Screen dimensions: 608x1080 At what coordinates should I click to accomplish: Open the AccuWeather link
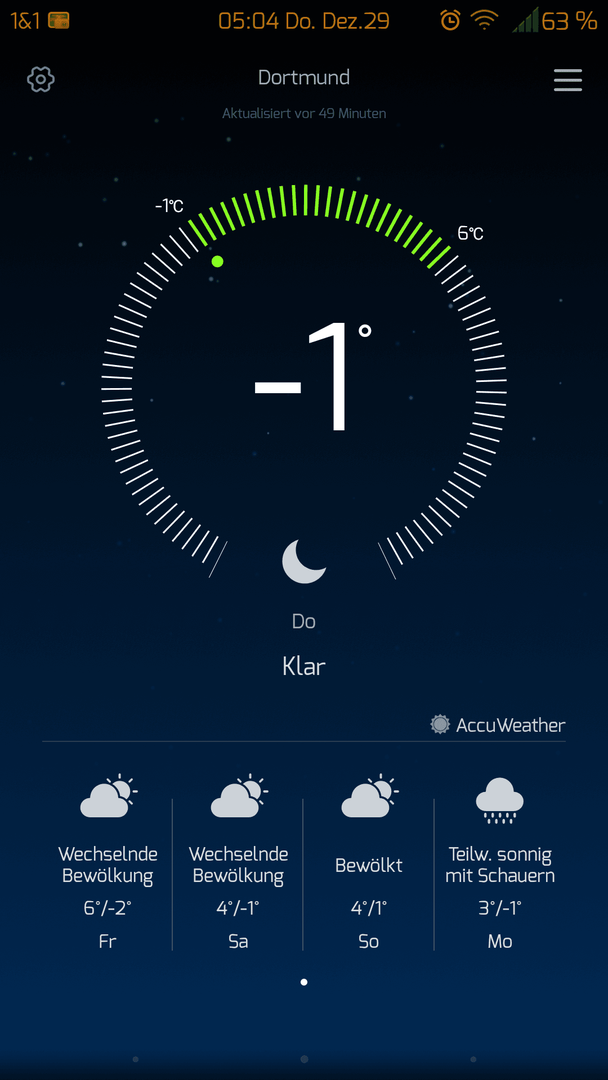tap(498, 725)
